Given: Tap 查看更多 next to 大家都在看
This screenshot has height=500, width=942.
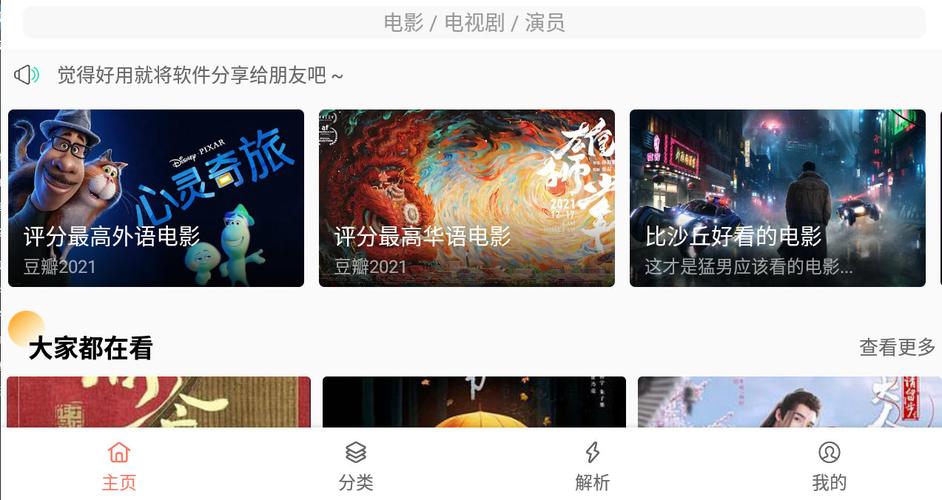Looking at the screenshot, I should pos(897,347).
